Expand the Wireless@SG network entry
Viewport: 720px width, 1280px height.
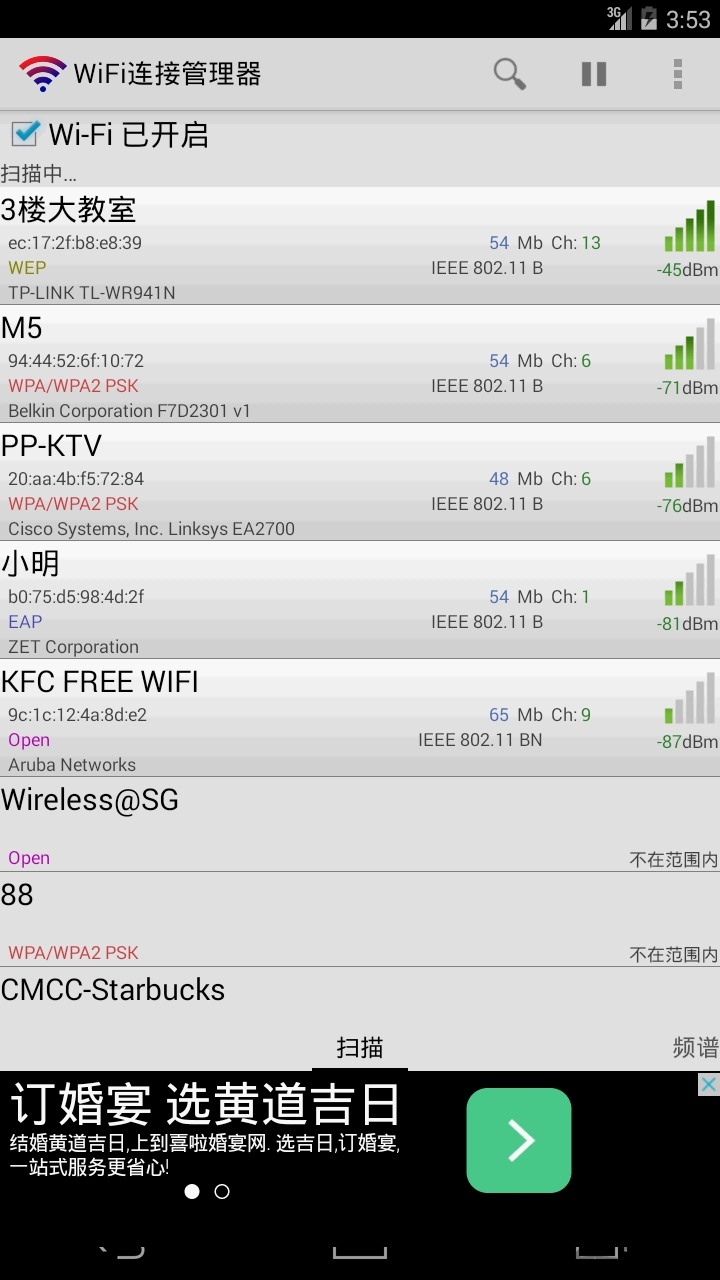[x=300, y=820]
